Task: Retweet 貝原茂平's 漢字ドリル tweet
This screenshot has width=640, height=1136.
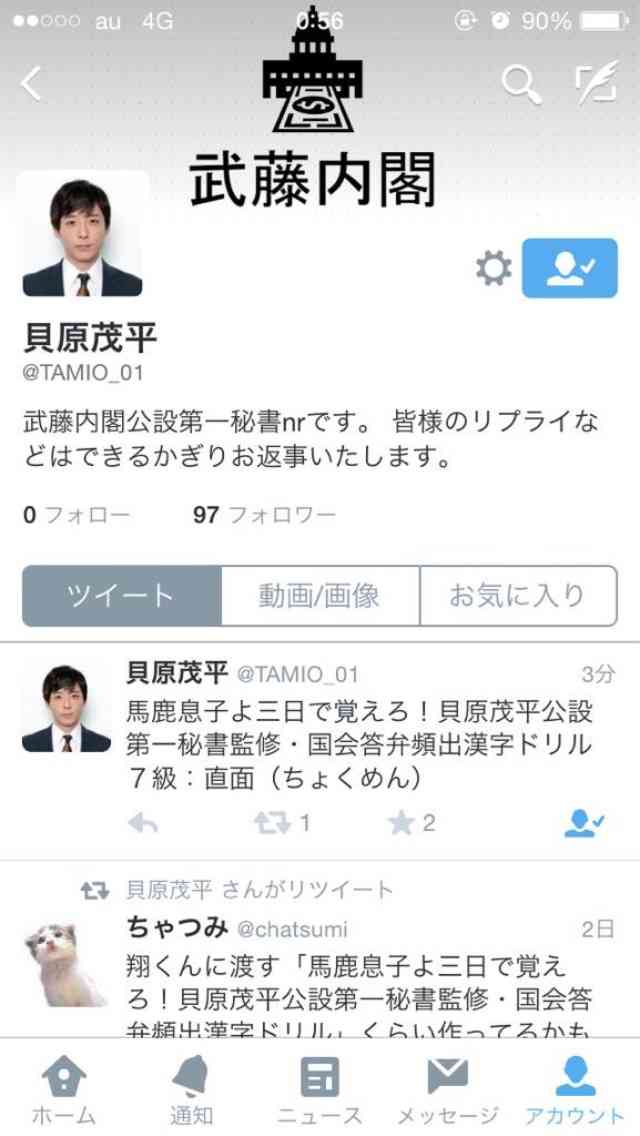Action: [280, 823]
